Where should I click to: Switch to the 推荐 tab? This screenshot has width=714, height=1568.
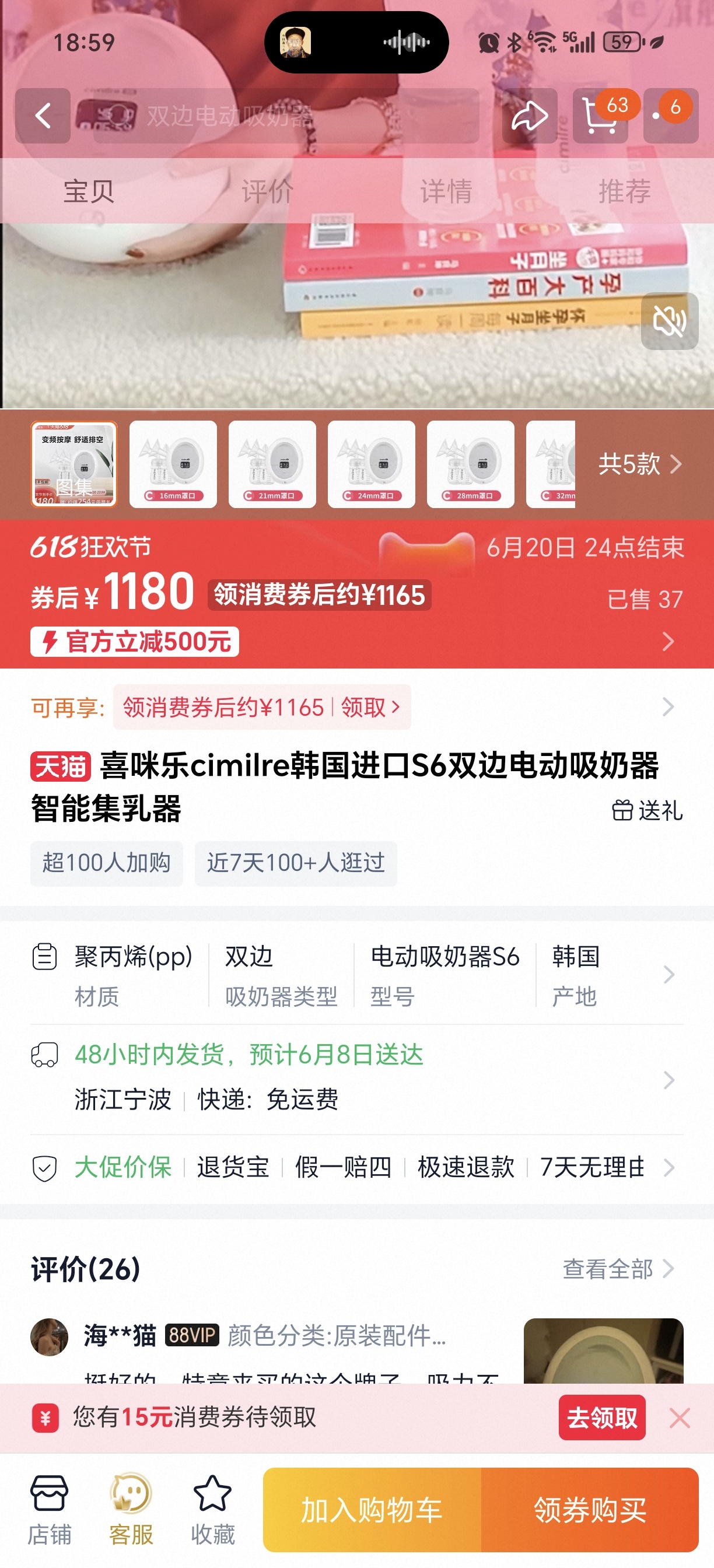click(x=625, y=192)
